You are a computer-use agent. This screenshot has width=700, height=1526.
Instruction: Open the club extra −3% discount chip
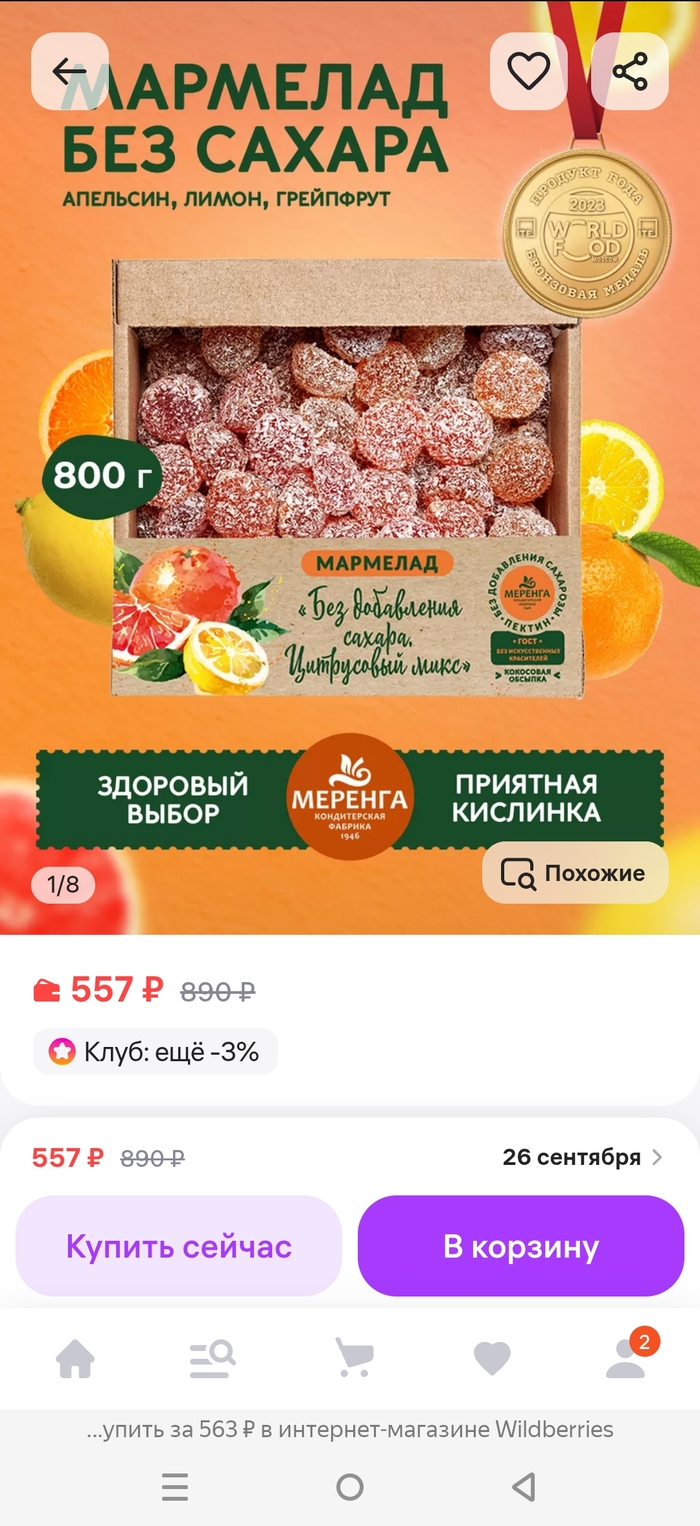point(155,1052)
